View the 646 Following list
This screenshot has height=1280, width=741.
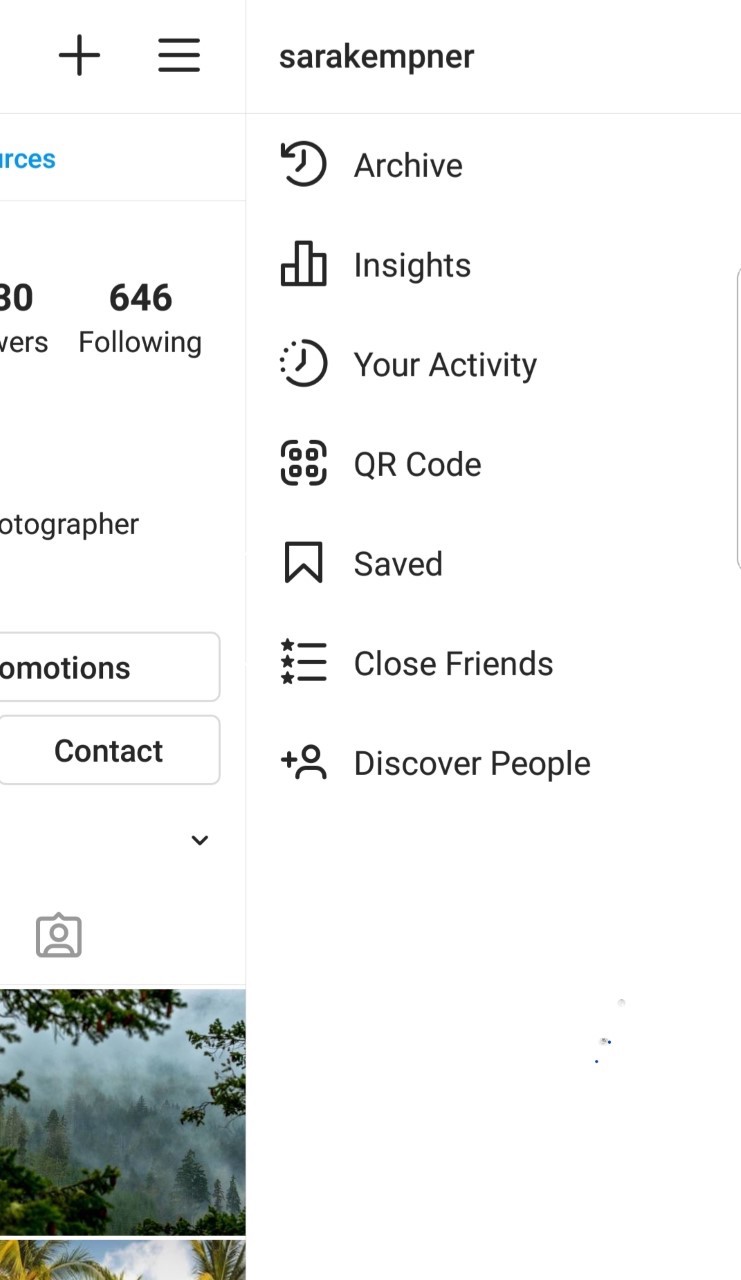tap(140, 318)
